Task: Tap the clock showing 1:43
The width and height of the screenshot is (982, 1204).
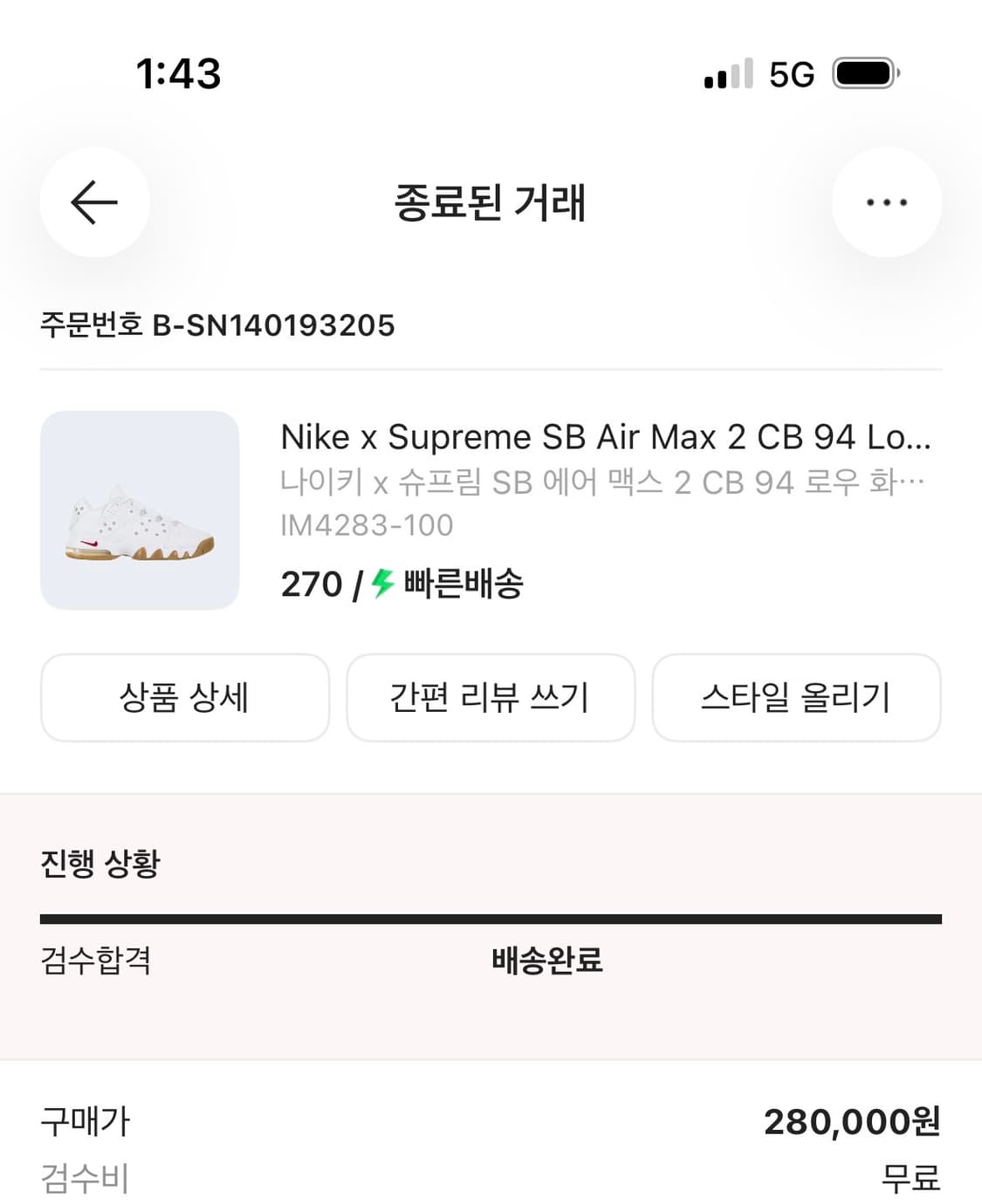Action: point(179,74)
